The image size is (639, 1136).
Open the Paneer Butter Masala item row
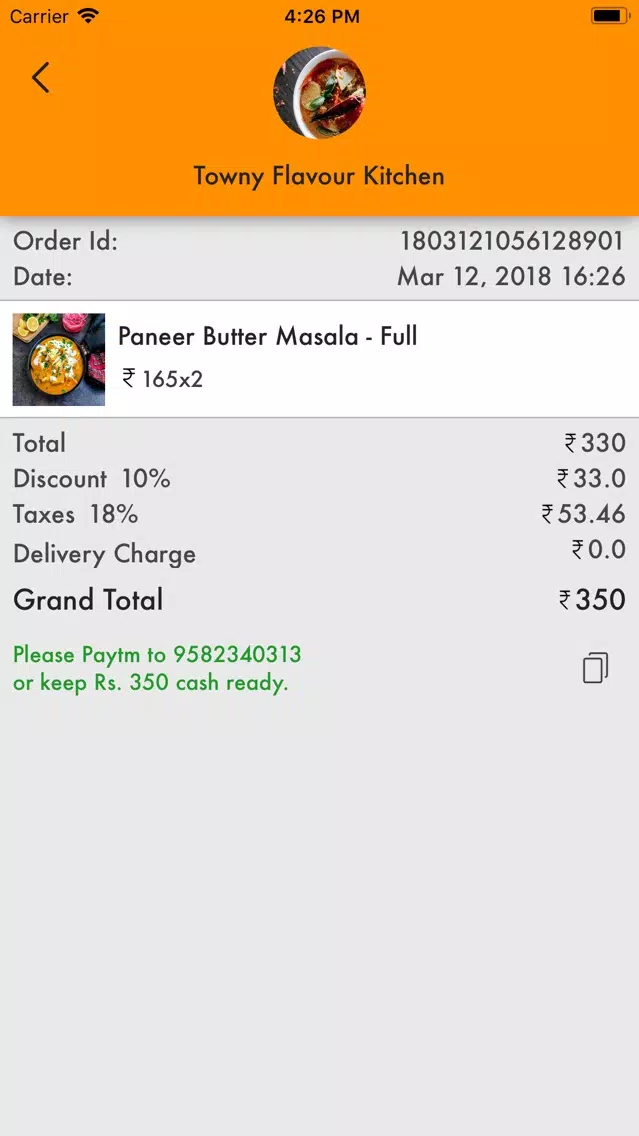point(320,359)
